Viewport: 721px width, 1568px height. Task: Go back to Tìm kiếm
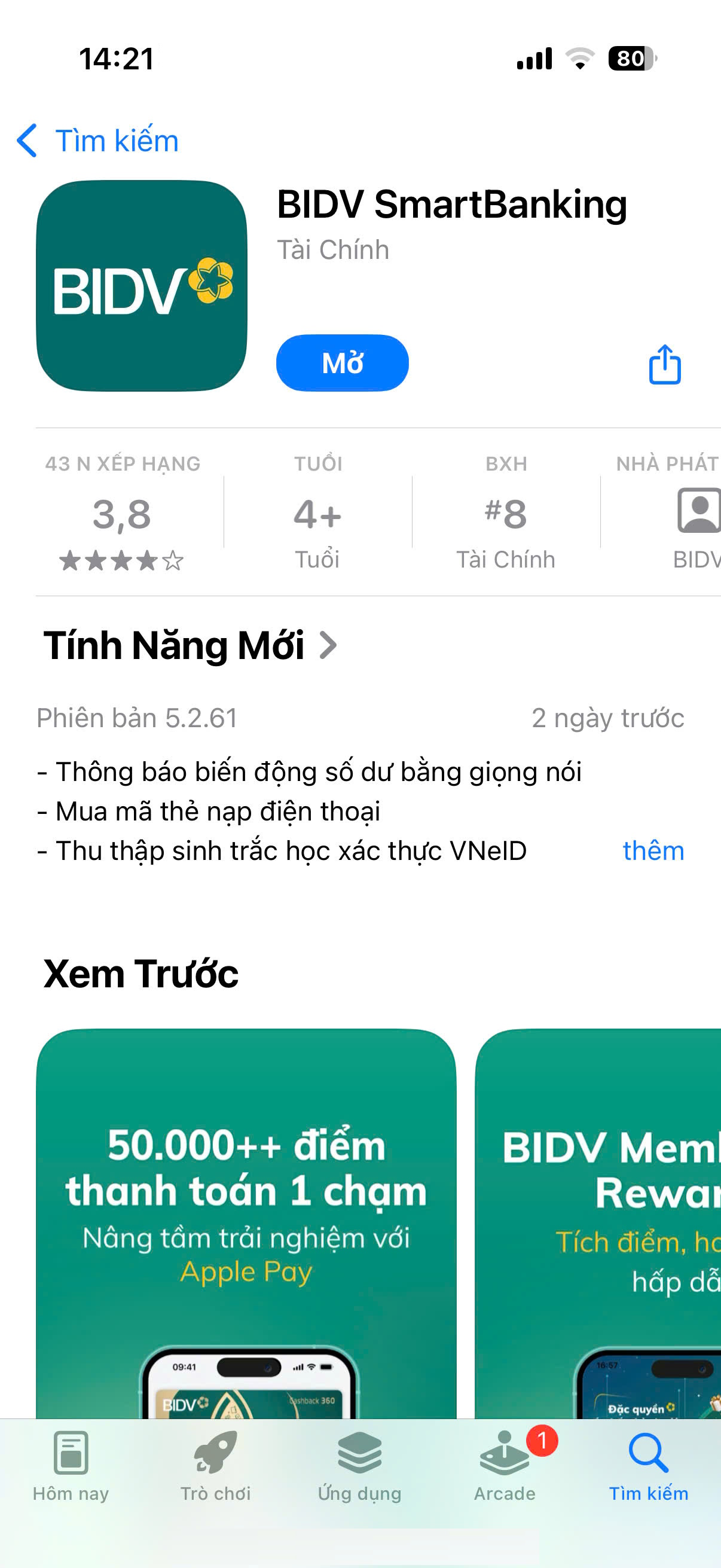[97, 141]
